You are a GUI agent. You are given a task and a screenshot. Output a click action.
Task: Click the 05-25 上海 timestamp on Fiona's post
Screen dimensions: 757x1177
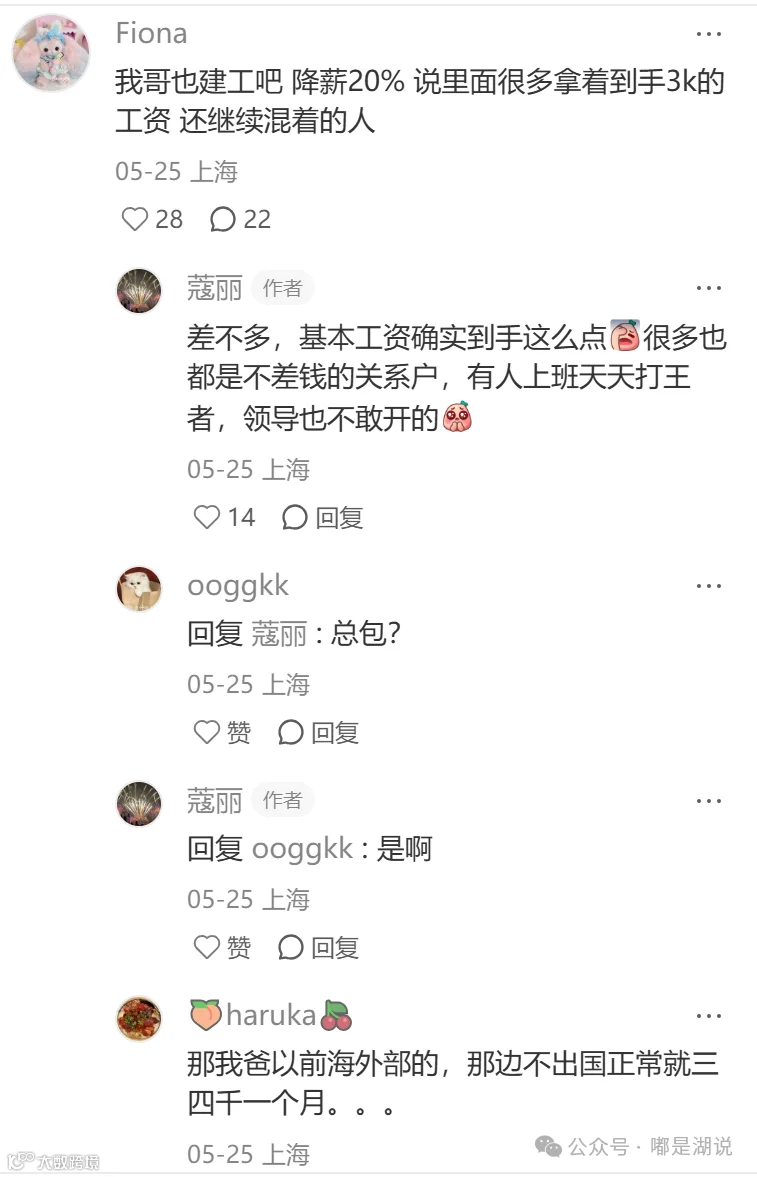click(x=176, y=171)
